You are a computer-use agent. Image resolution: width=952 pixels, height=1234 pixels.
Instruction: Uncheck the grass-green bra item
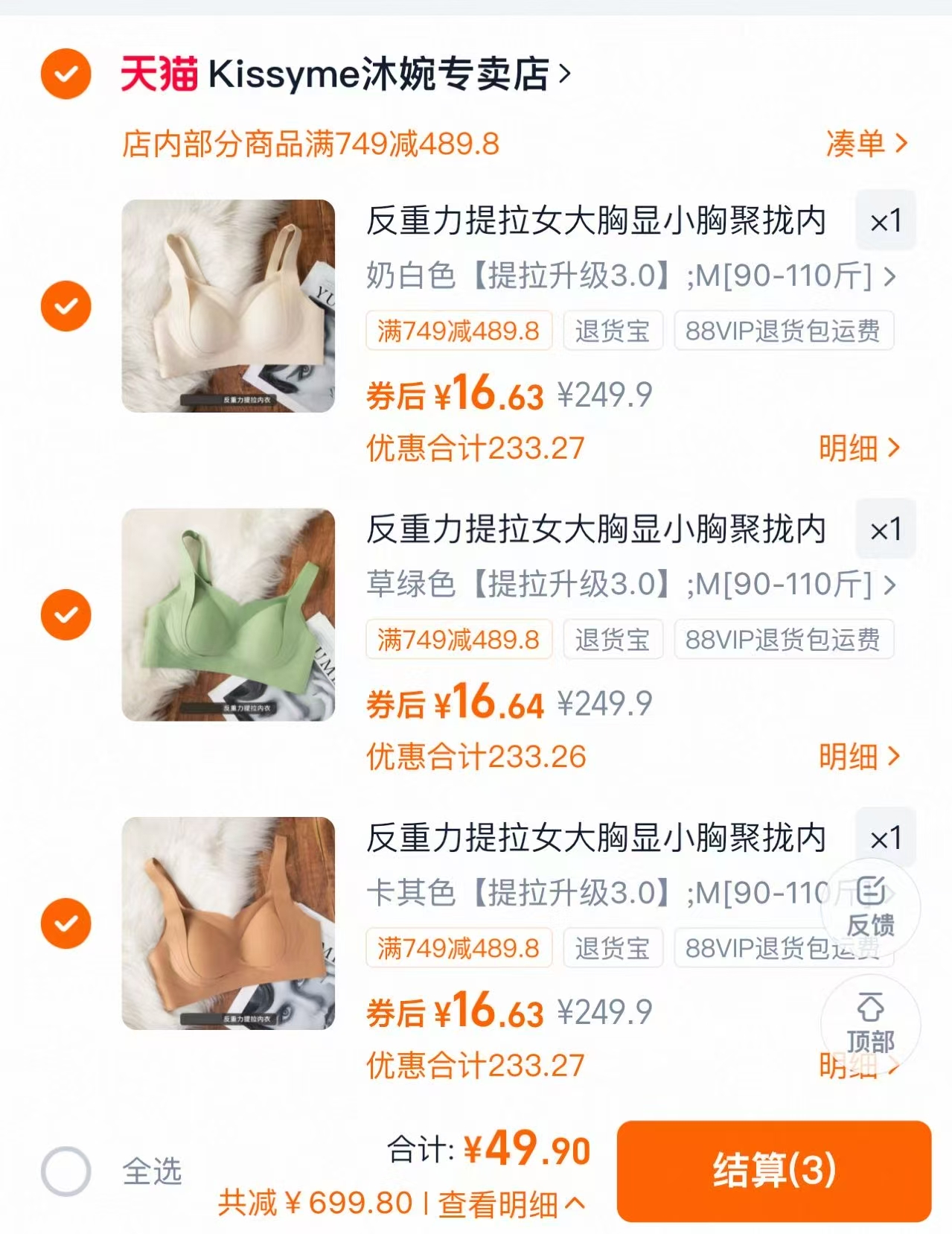pyautogui.click(x=67, y=614)
